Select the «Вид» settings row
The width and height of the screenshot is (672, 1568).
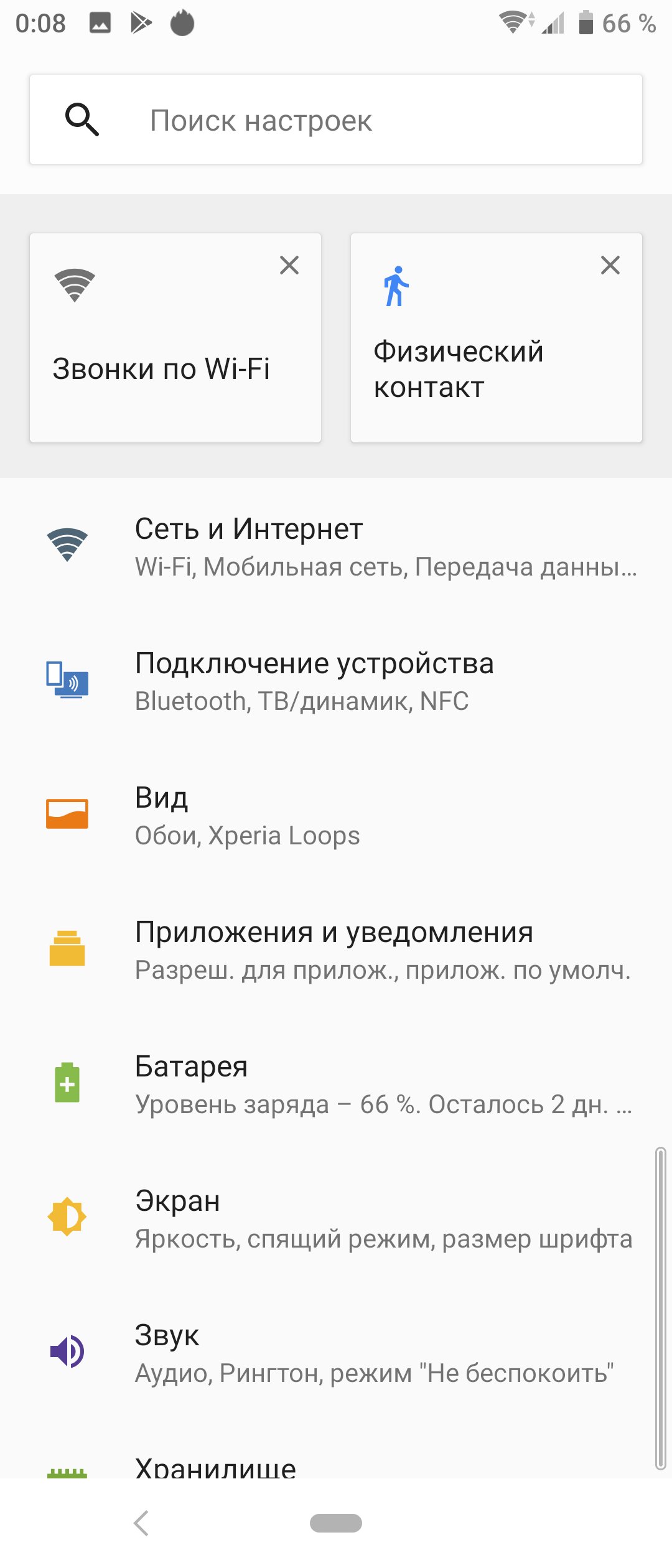tap(336, 815)
